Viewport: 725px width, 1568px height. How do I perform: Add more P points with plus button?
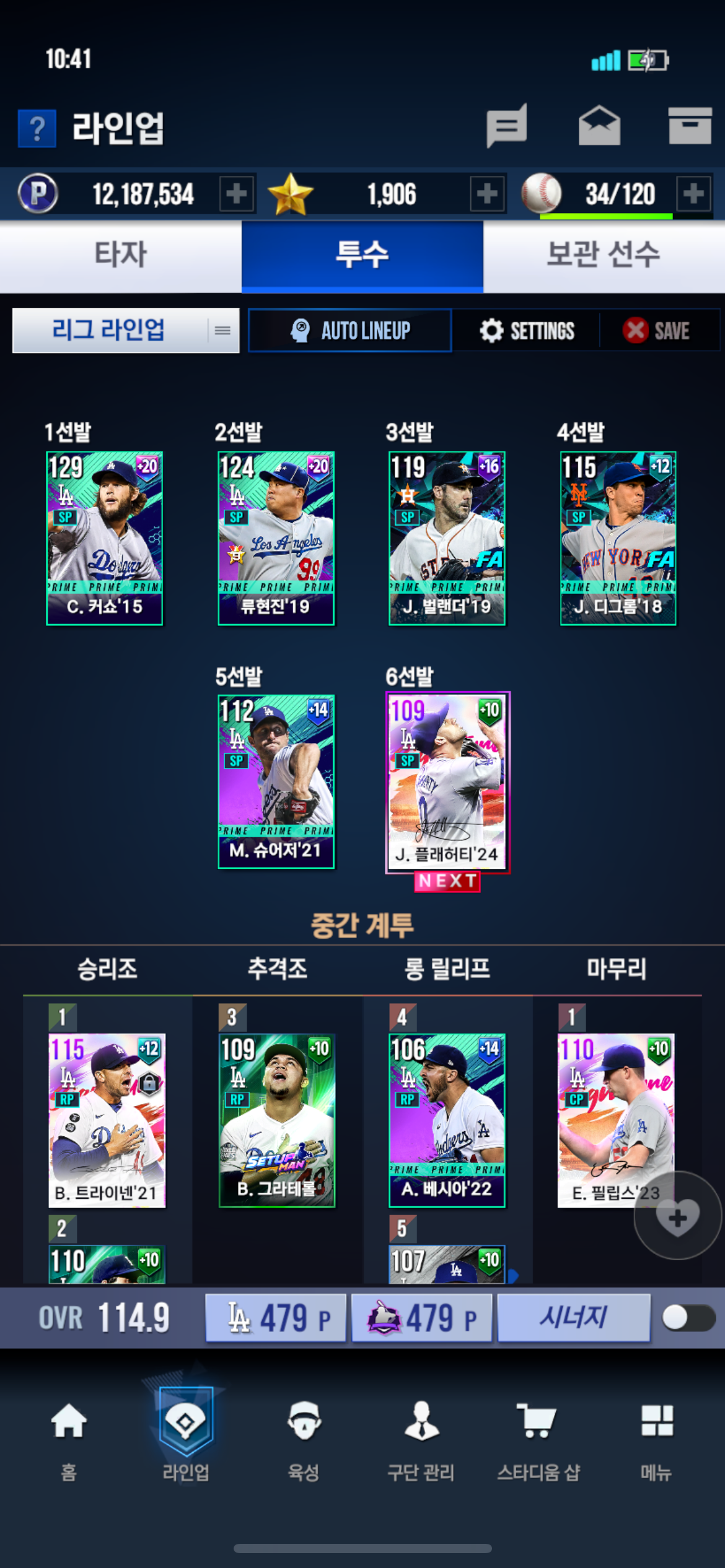(x=237, y=194)
